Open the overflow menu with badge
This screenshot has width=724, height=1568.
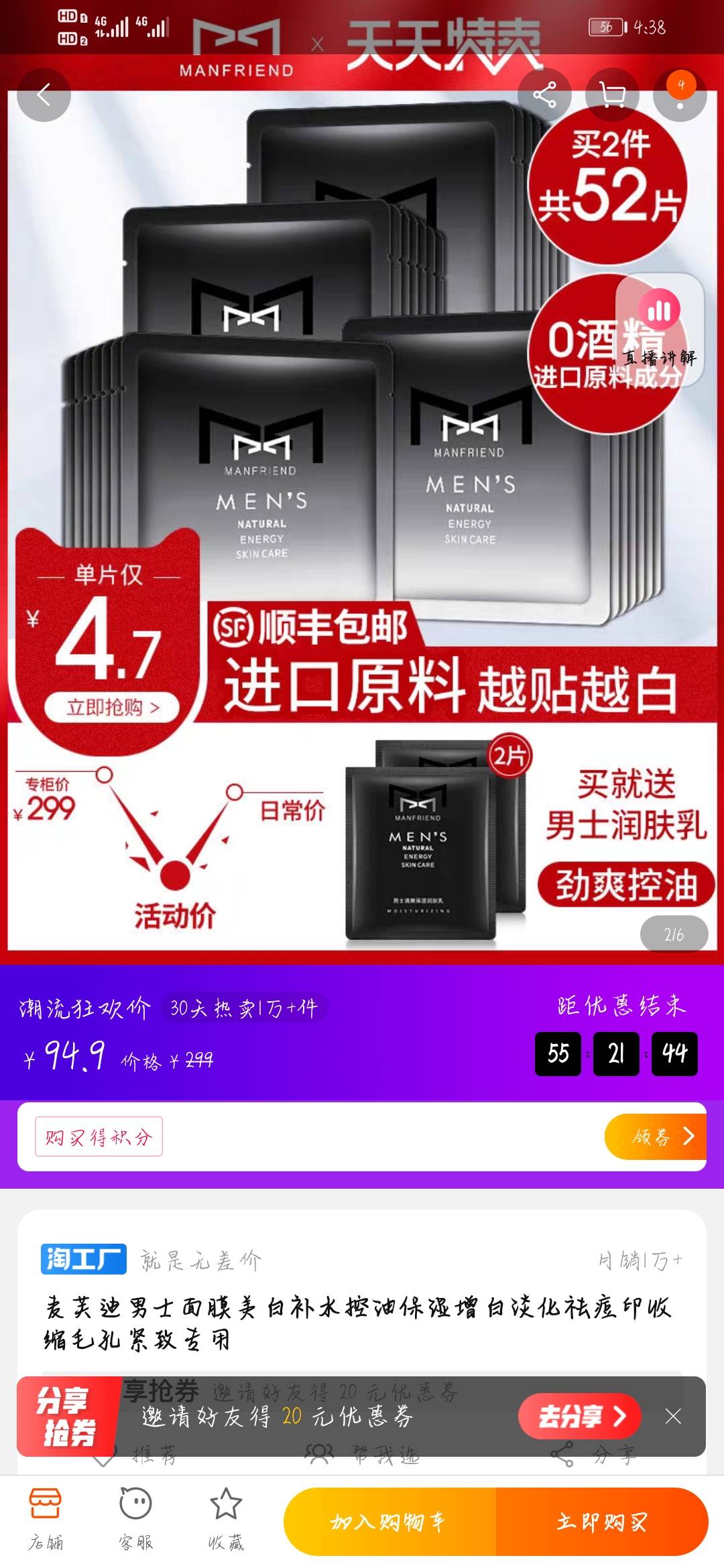click(680, 94)
